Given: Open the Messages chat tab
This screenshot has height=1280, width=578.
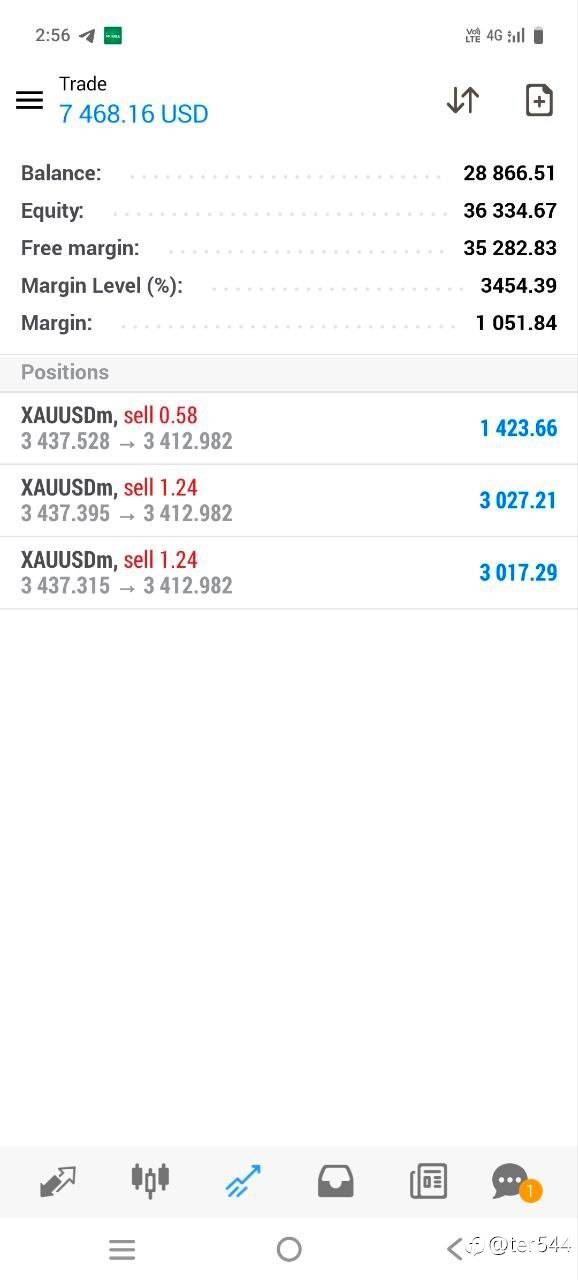Looking at the screenshot, I should [513, 1182].
